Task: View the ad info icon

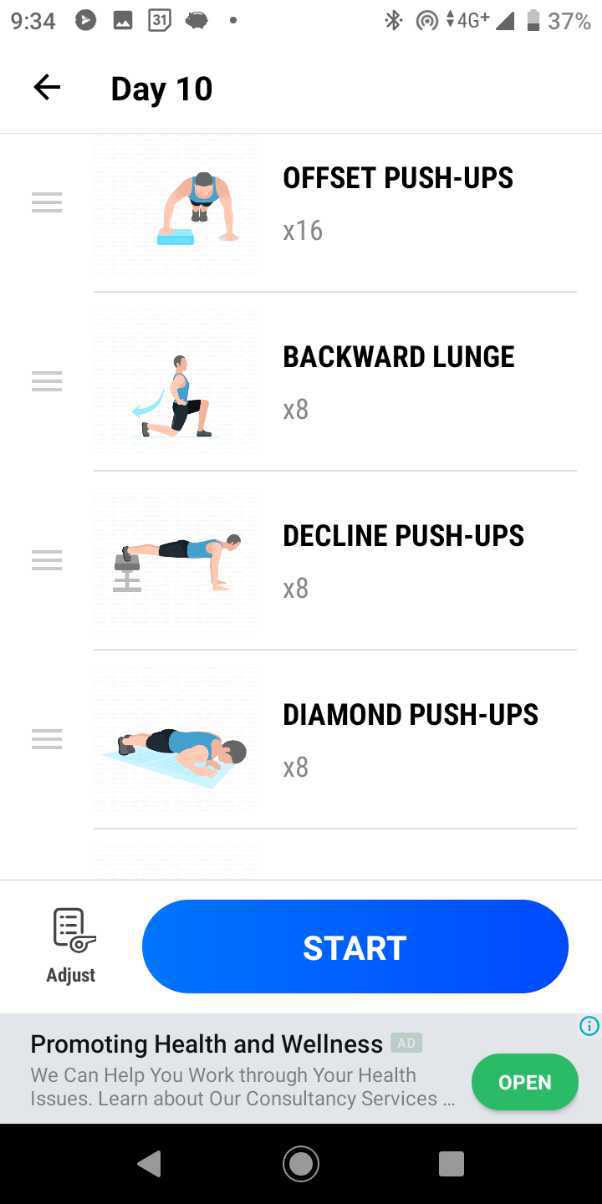Action: (x=589, y=1026)
